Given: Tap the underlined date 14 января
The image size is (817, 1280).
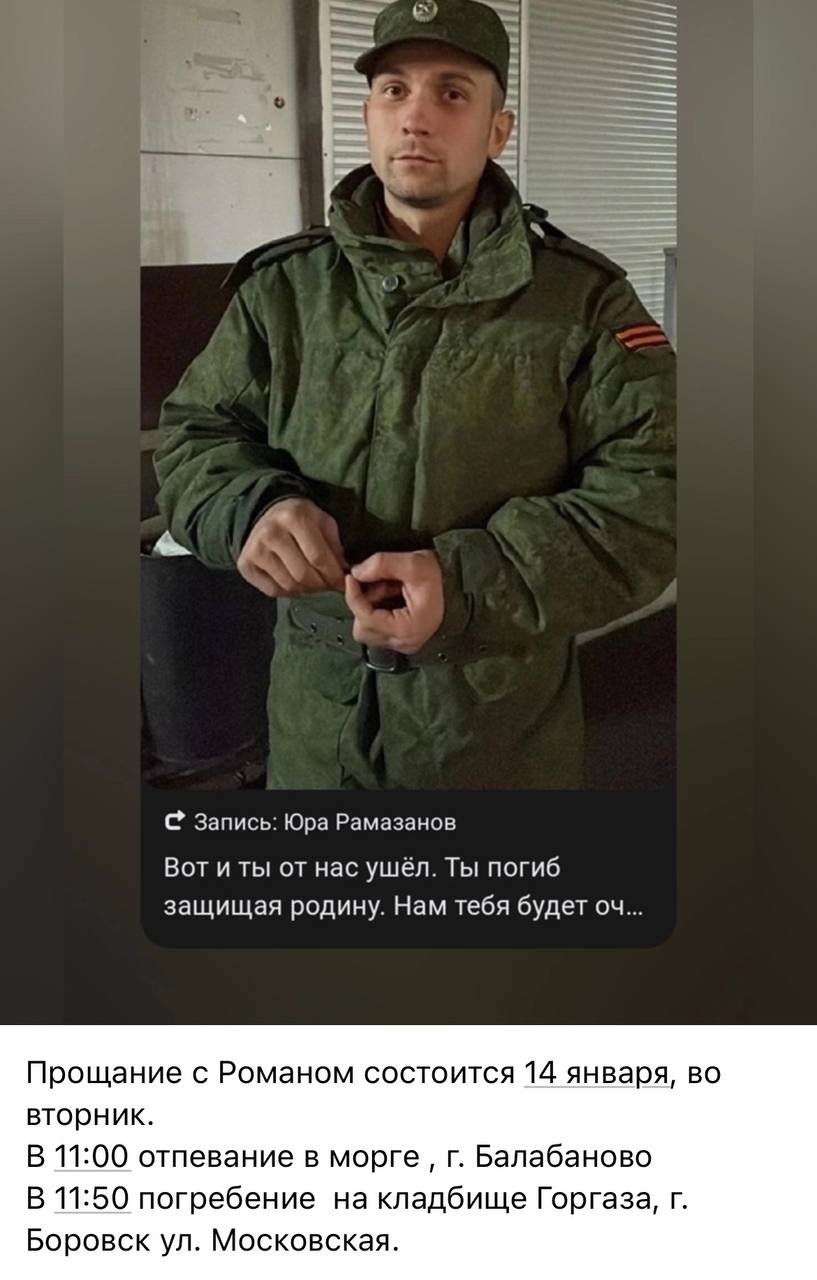Looking at the screenshot, I should pos(596,1074).
